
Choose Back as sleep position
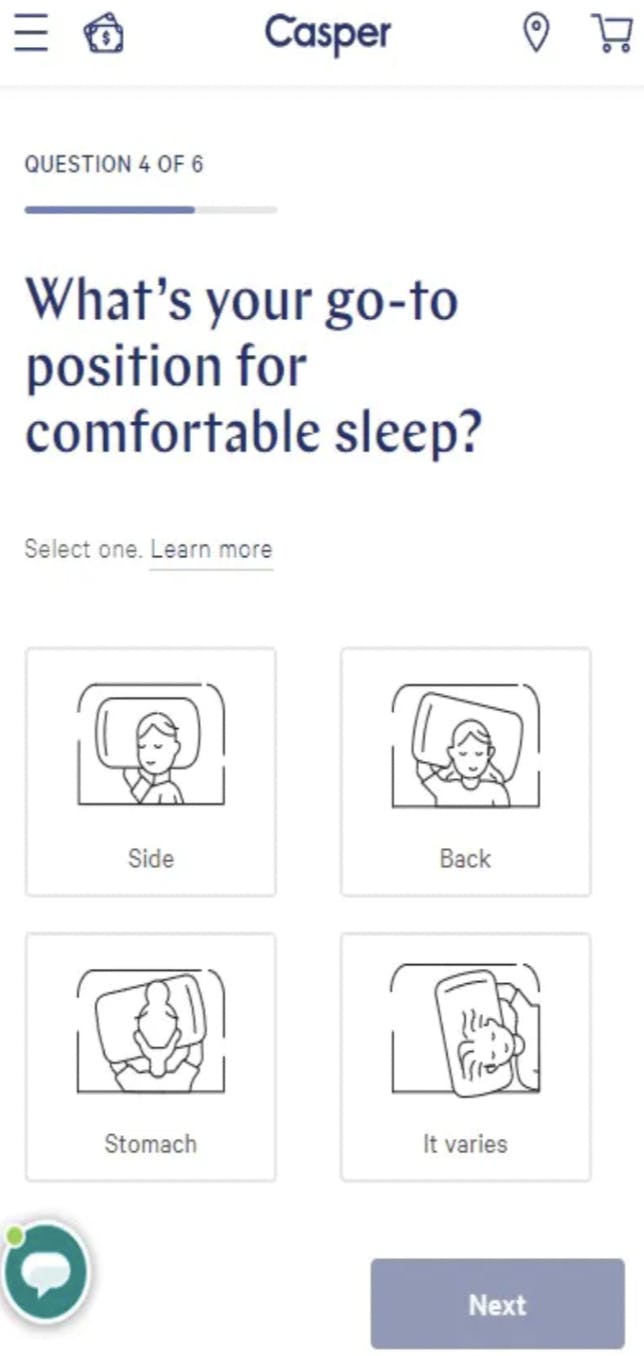click(465, 771)
